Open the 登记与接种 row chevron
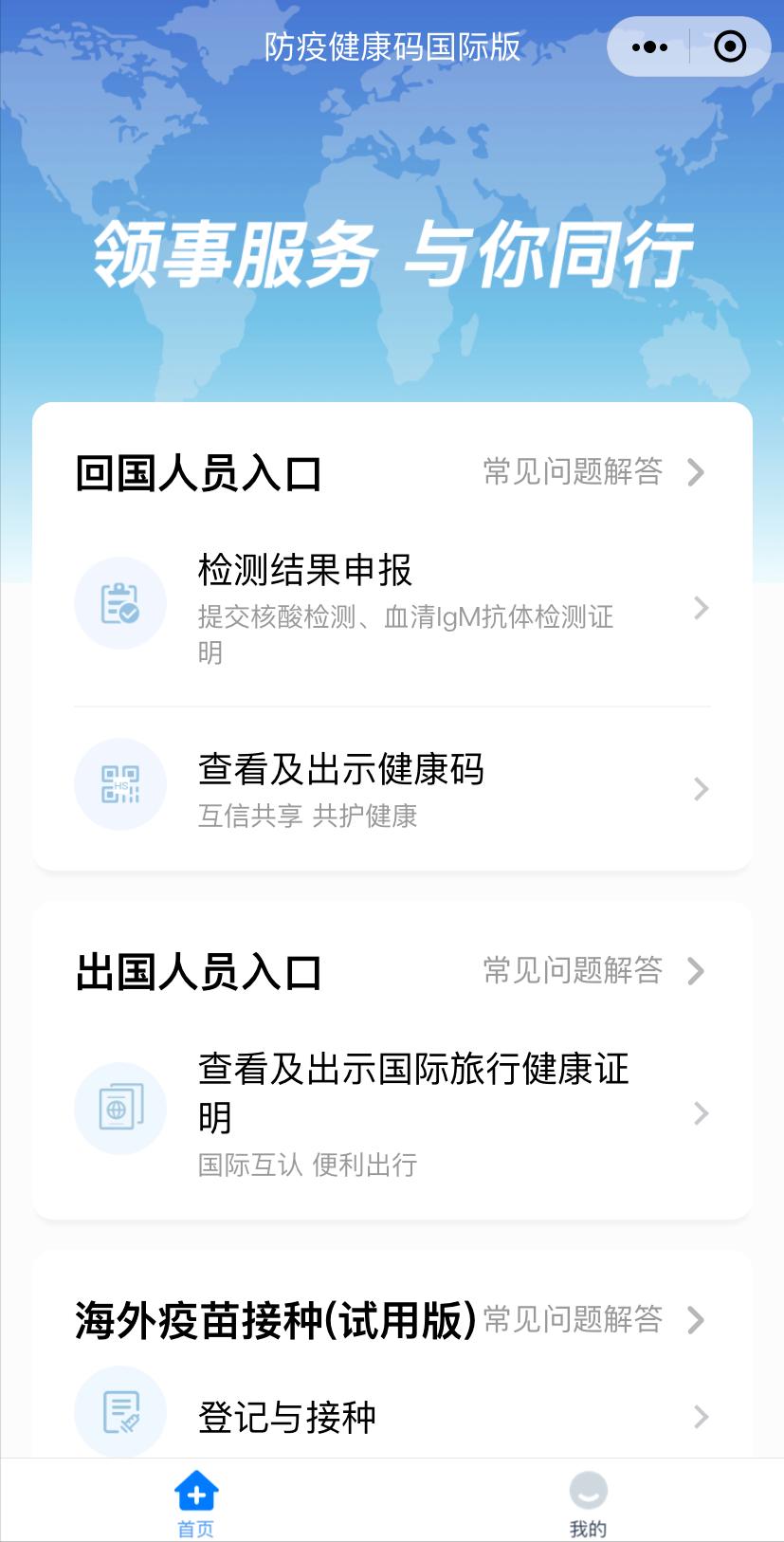784x1542 pixels. click(700, 1417)
